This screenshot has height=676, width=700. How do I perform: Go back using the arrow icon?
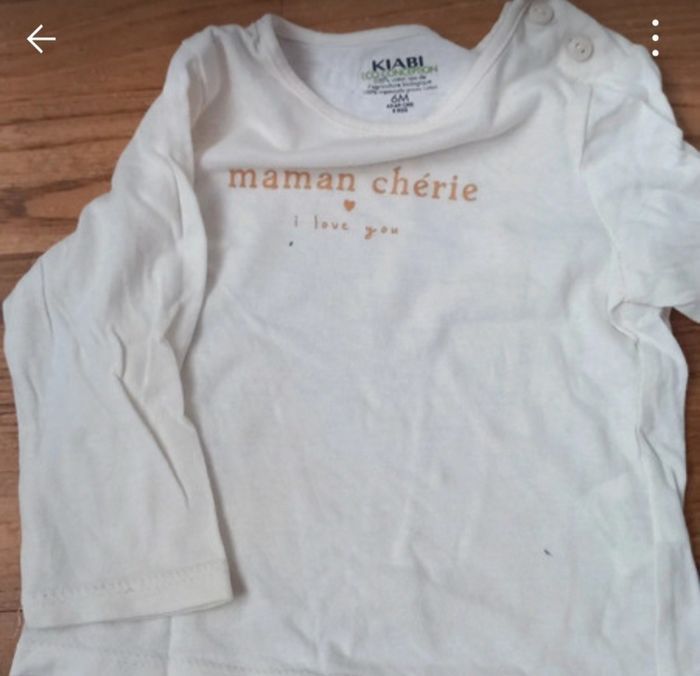pos(41,39)
